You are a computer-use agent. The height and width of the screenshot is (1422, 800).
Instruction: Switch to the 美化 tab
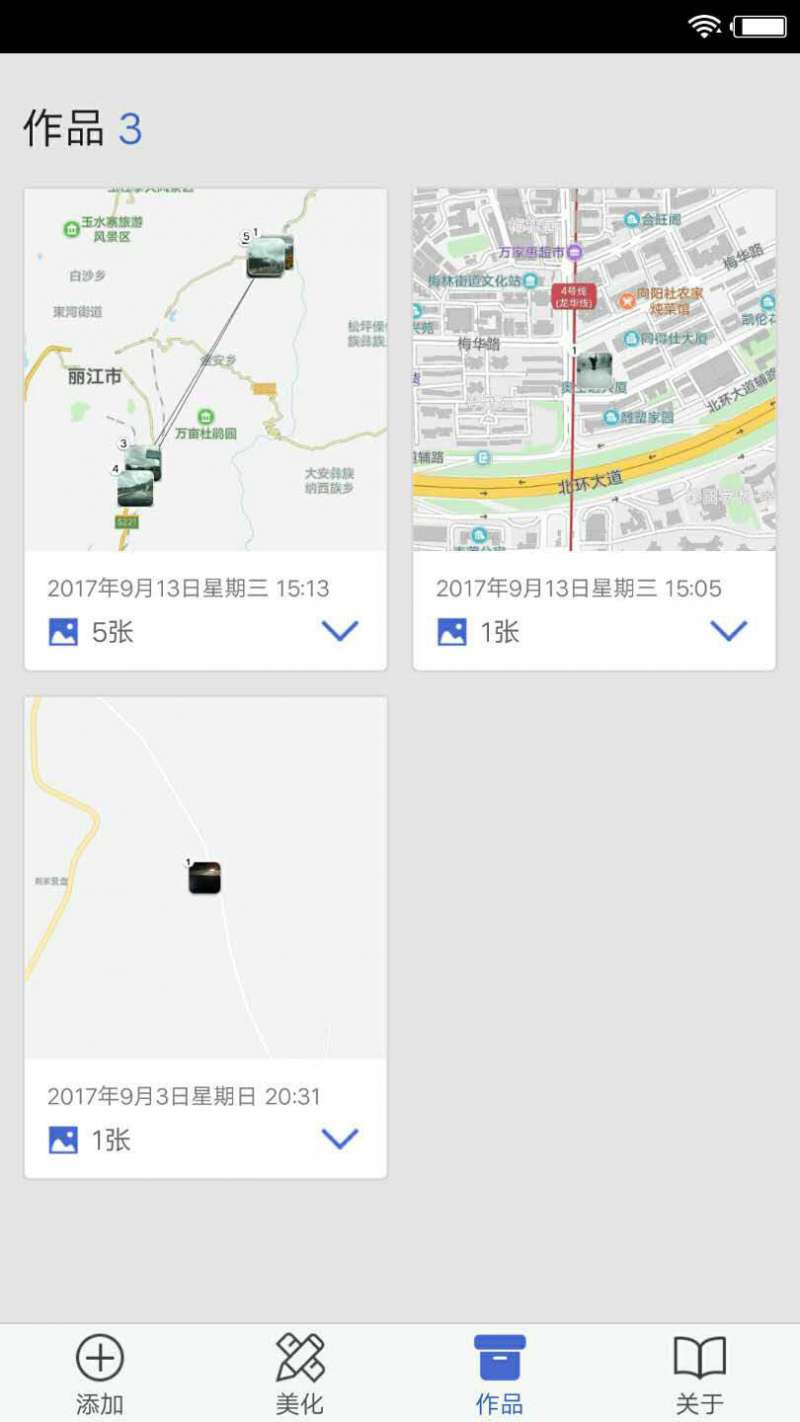[300, 1373]
